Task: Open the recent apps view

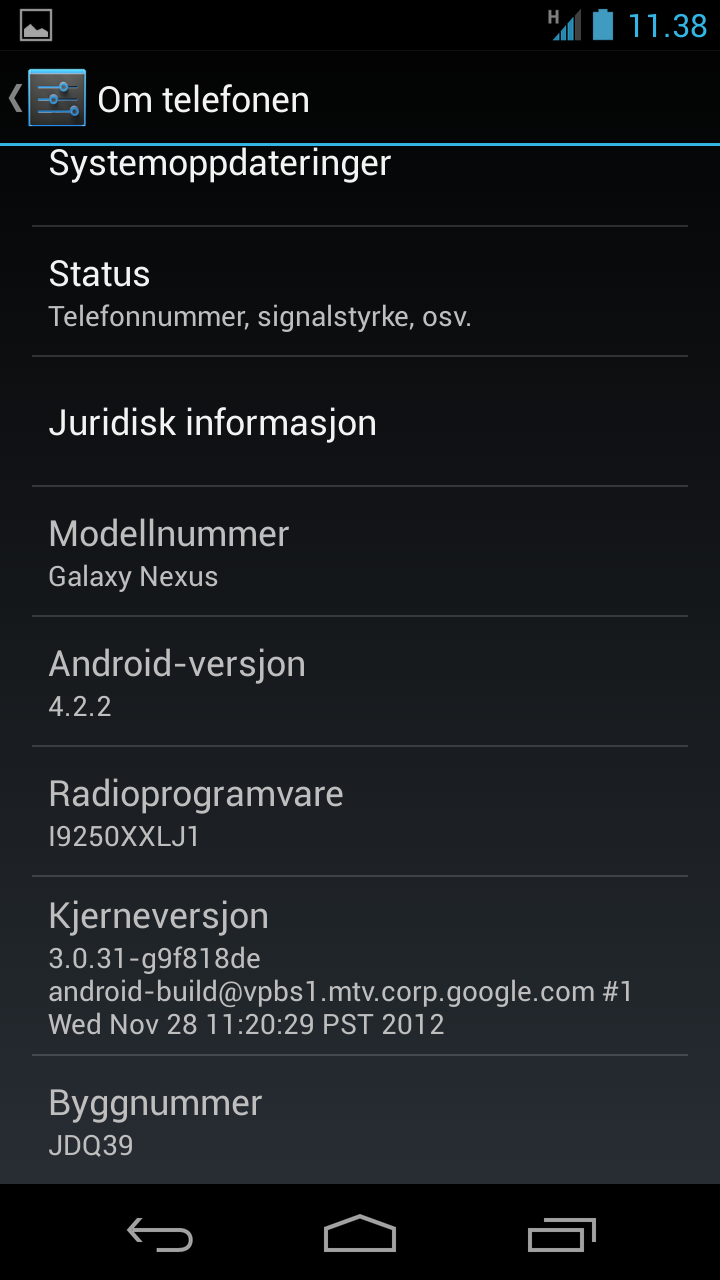Action: pos(561,1234)
